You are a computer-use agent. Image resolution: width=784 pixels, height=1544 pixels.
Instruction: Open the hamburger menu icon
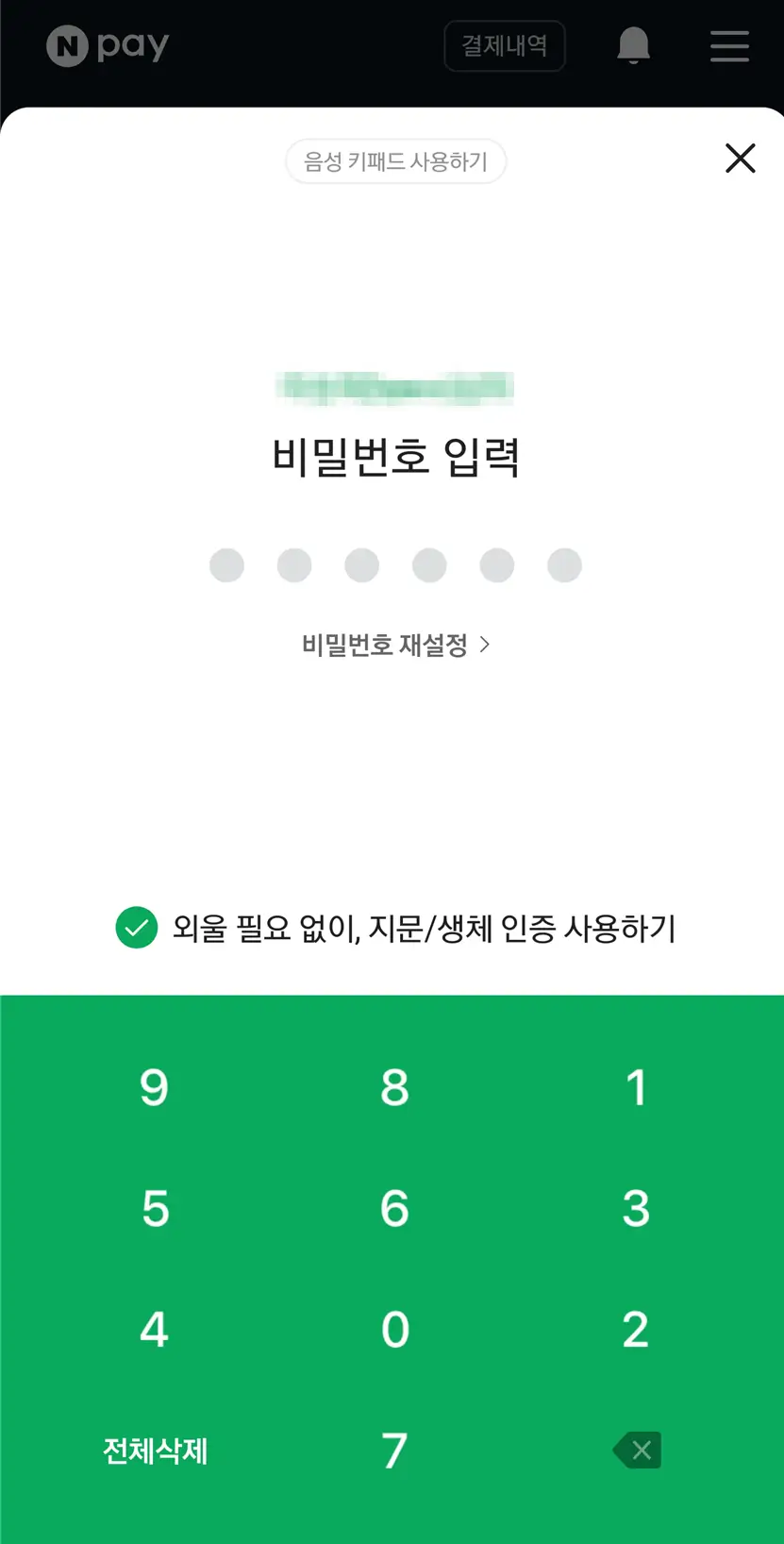(x=728, y=46)
